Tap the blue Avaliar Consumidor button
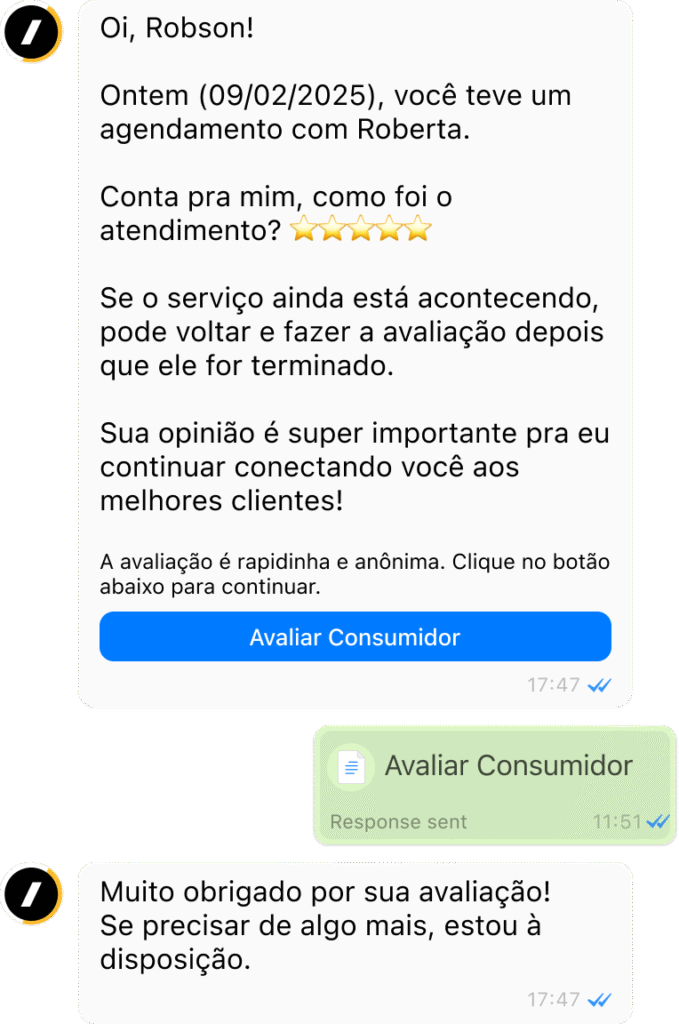 tap(355, 637)
